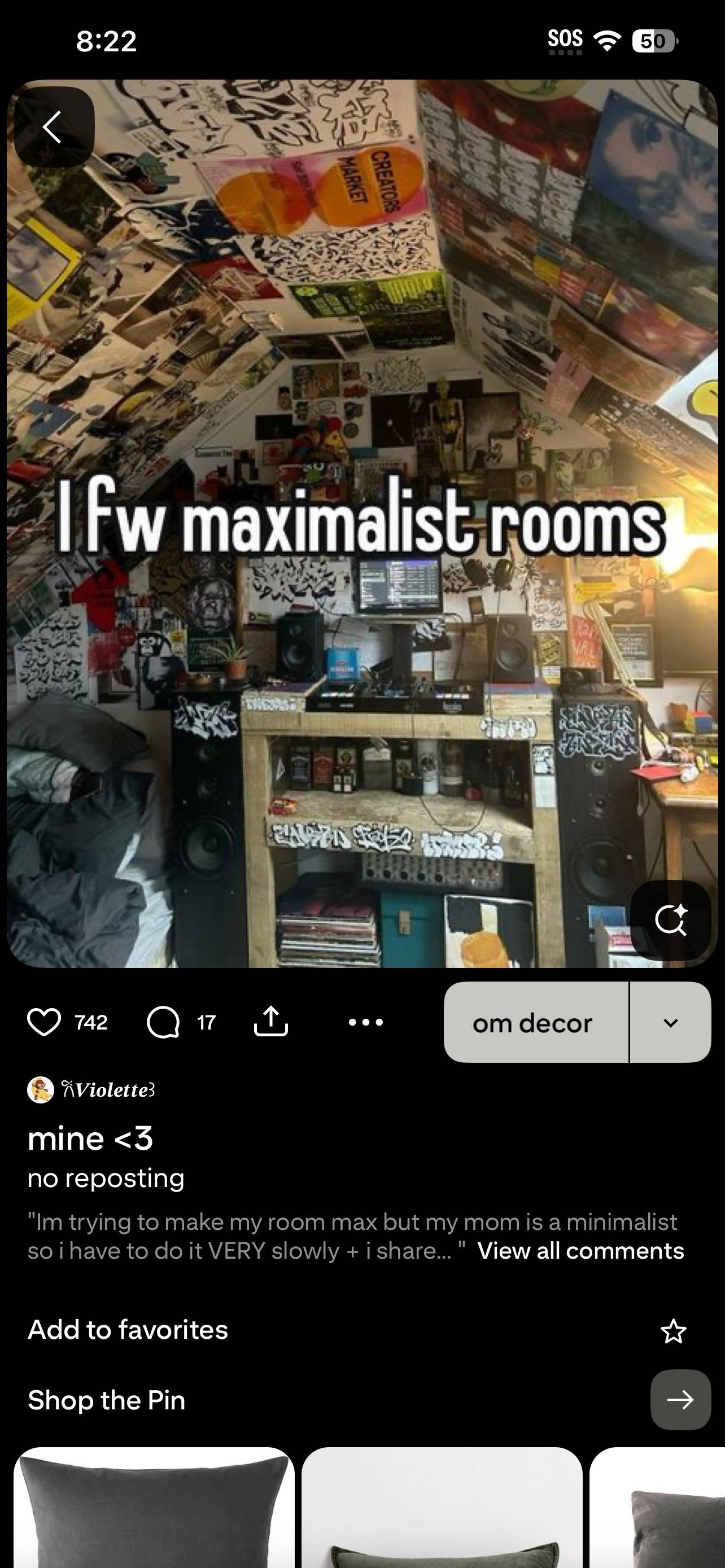The height and width of the screenshot is (1568, 725).
Task: Go back using the arrow button
Action: [54, 127]
